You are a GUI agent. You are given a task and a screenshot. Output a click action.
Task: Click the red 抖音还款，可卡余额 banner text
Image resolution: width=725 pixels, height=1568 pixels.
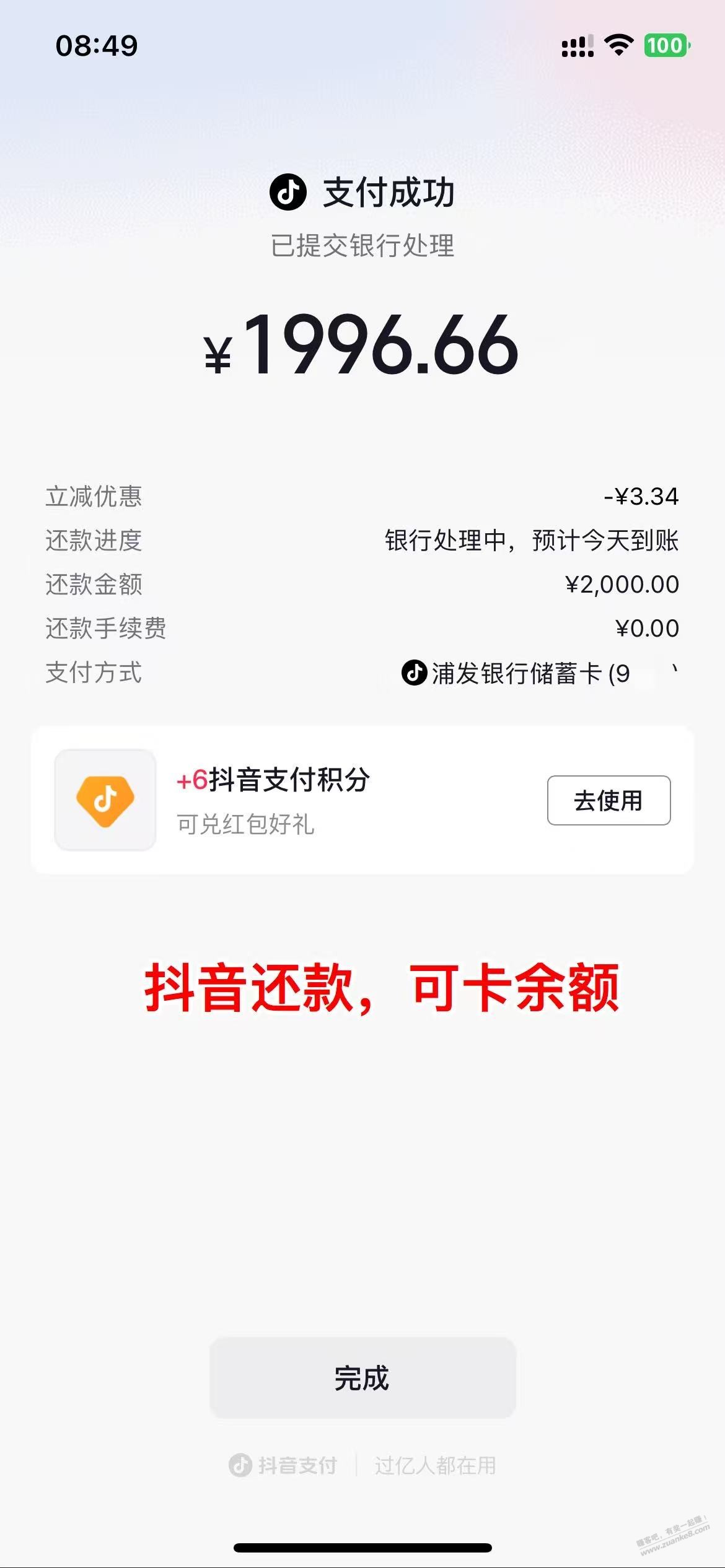click(x=384, y=989)
